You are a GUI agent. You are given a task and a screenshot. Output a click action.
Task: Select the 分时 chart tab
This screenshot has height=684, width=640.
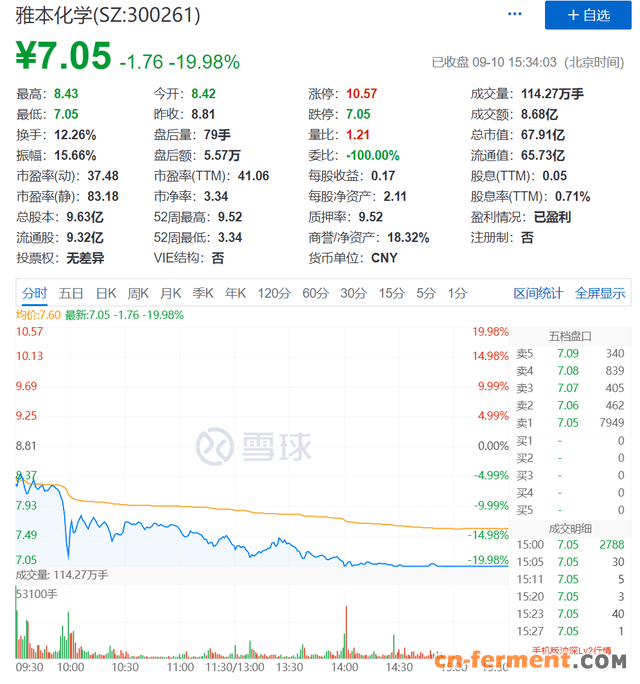(x=34, y=293)
